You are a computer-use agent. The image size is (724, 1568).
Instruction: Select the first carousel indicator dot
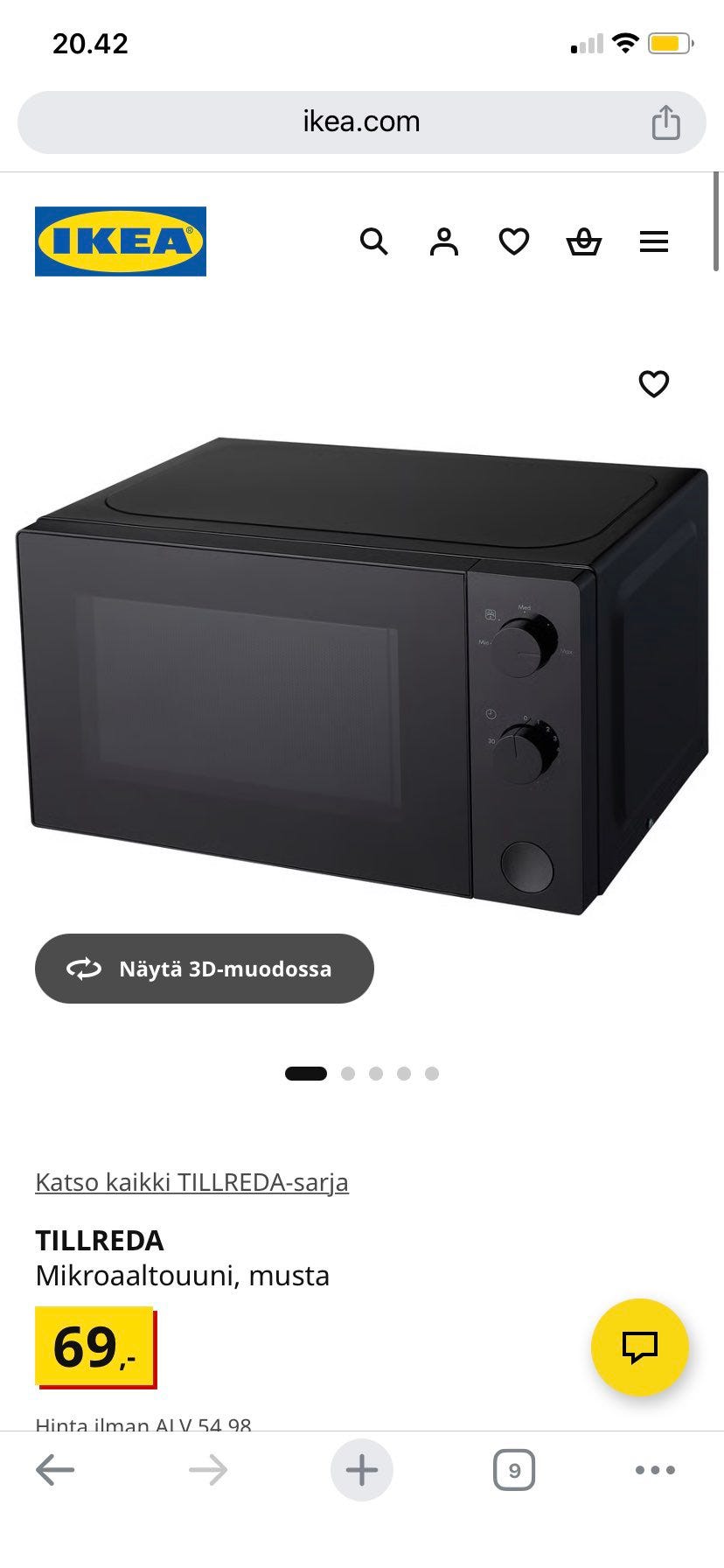pos(305,1073)
